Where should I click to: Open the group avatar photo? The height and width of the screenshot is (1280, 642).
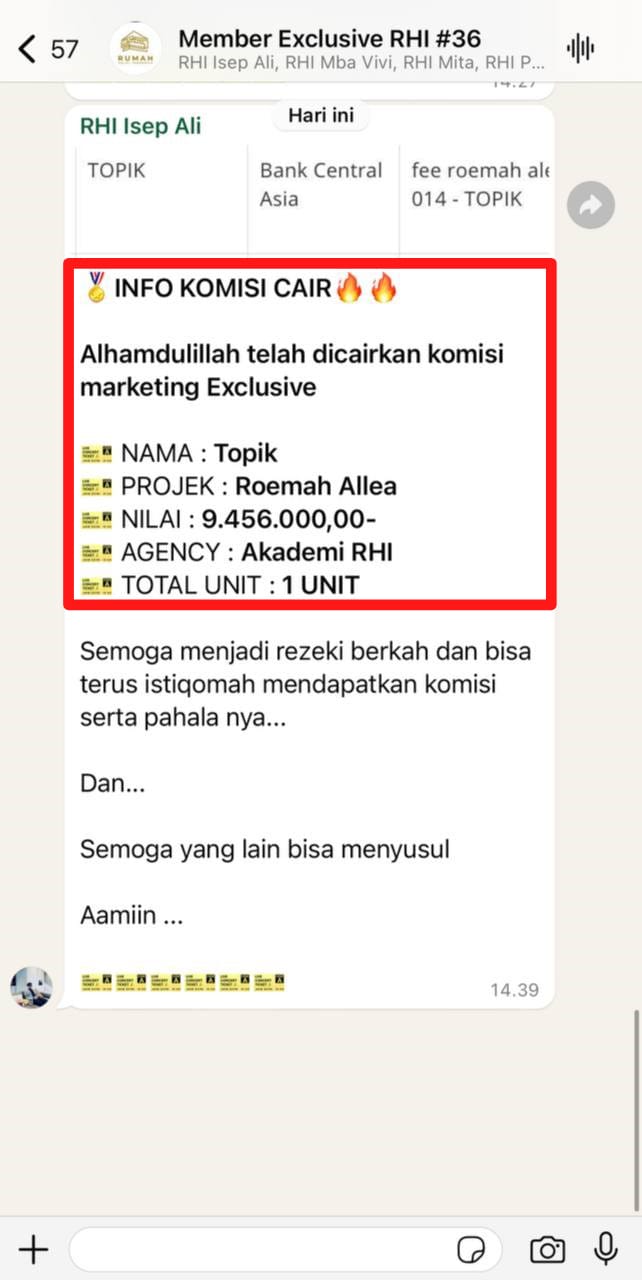point(134,47)
